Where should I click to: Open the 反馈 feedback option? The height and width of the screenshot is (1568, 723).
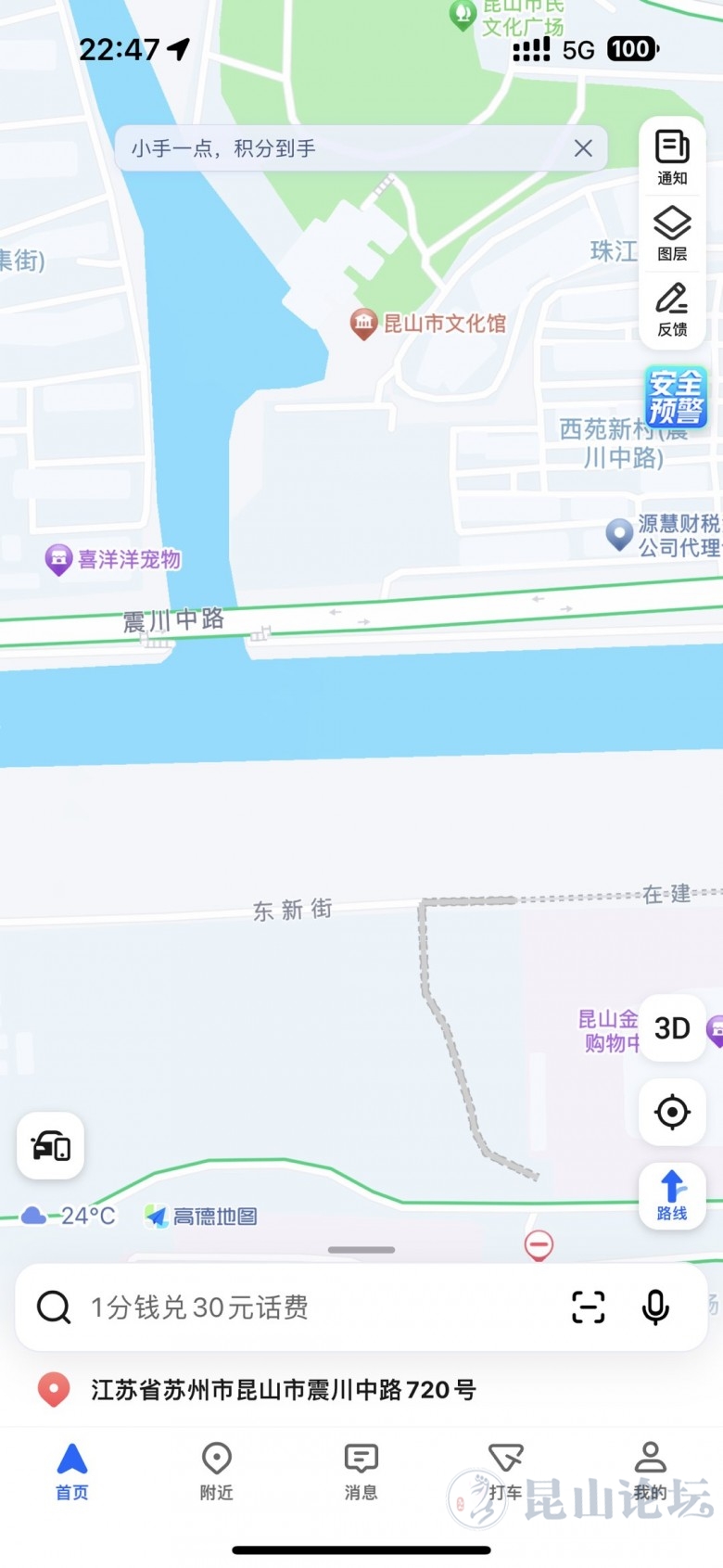[x=672, y=310]
